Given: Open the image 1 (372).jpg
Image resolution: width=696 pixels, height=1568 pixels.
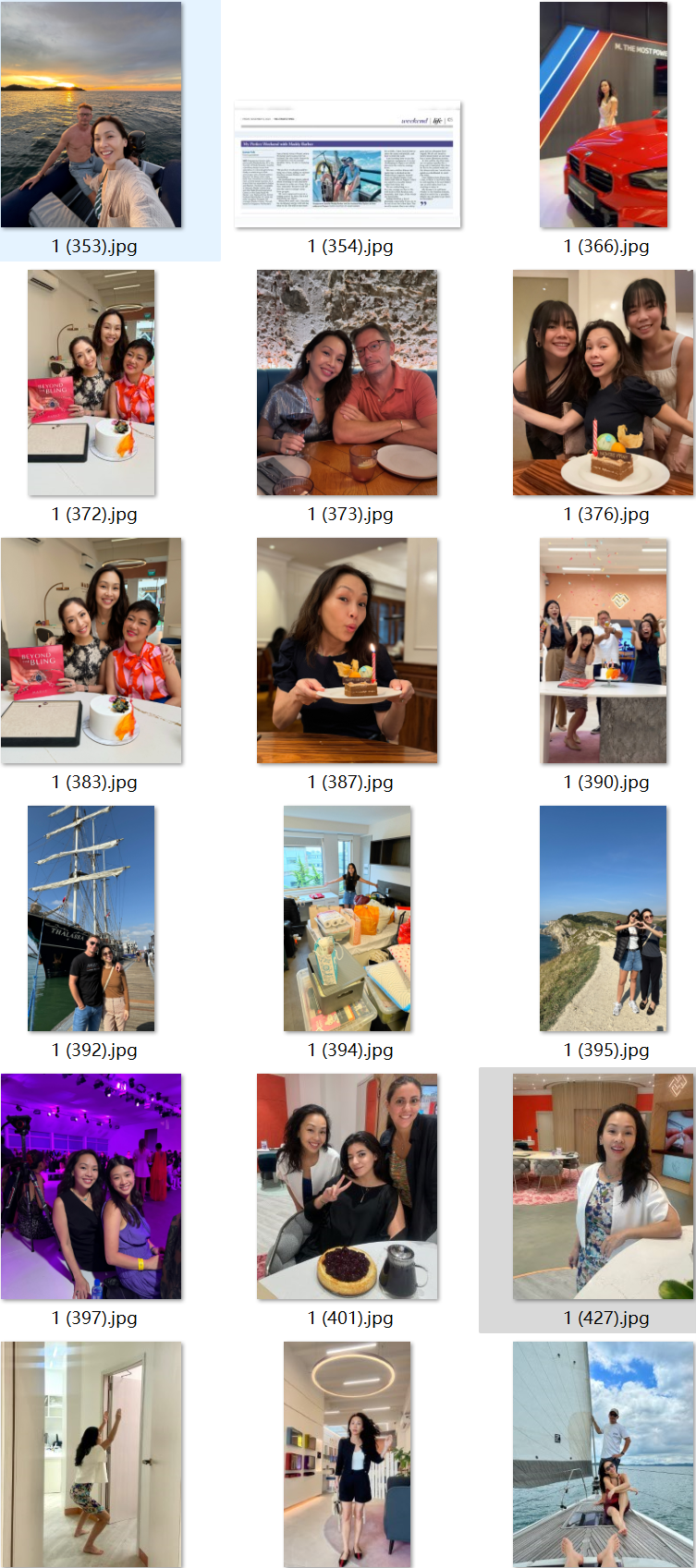Looking at the screenshot, I should [92, 383].
